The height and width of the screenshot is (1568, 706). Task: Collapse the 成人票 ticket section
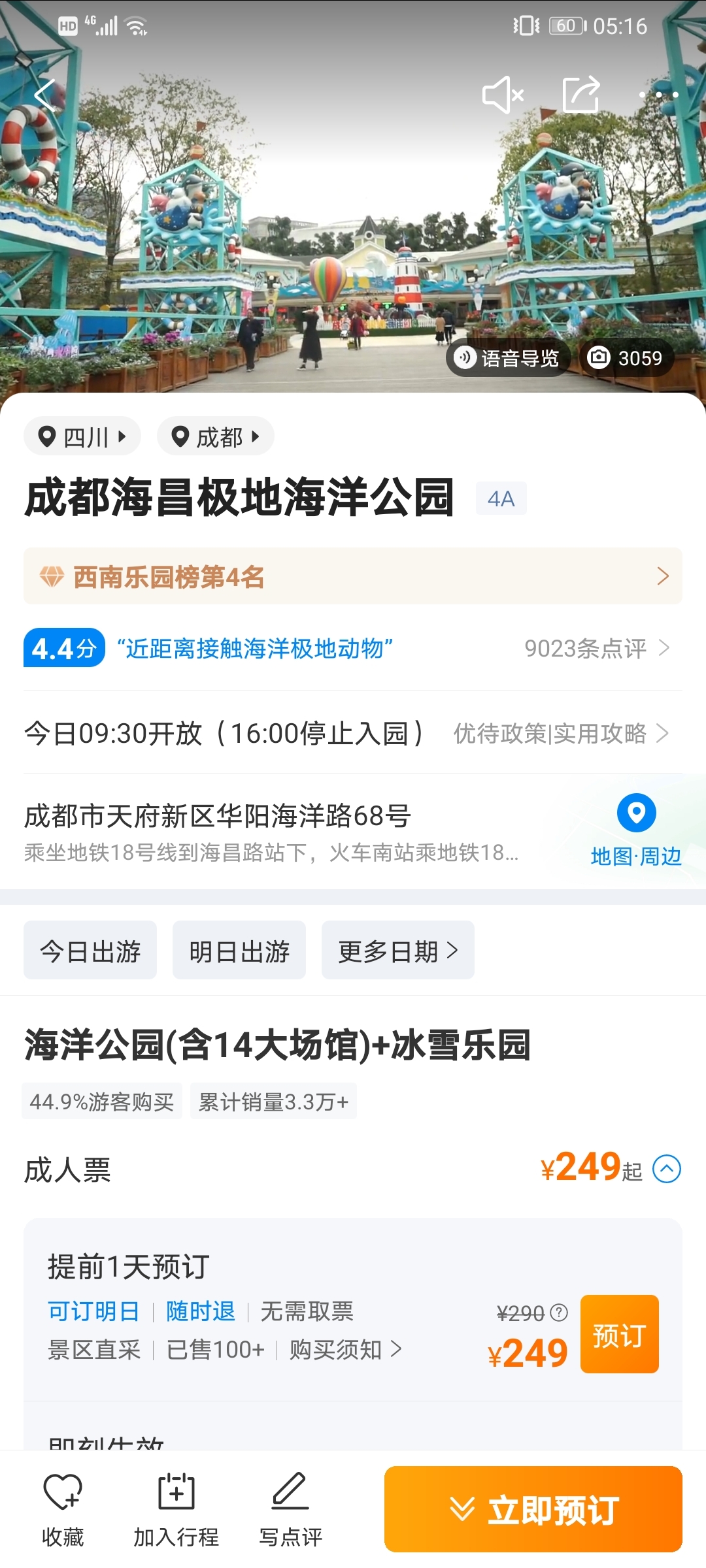(667, 1169)
